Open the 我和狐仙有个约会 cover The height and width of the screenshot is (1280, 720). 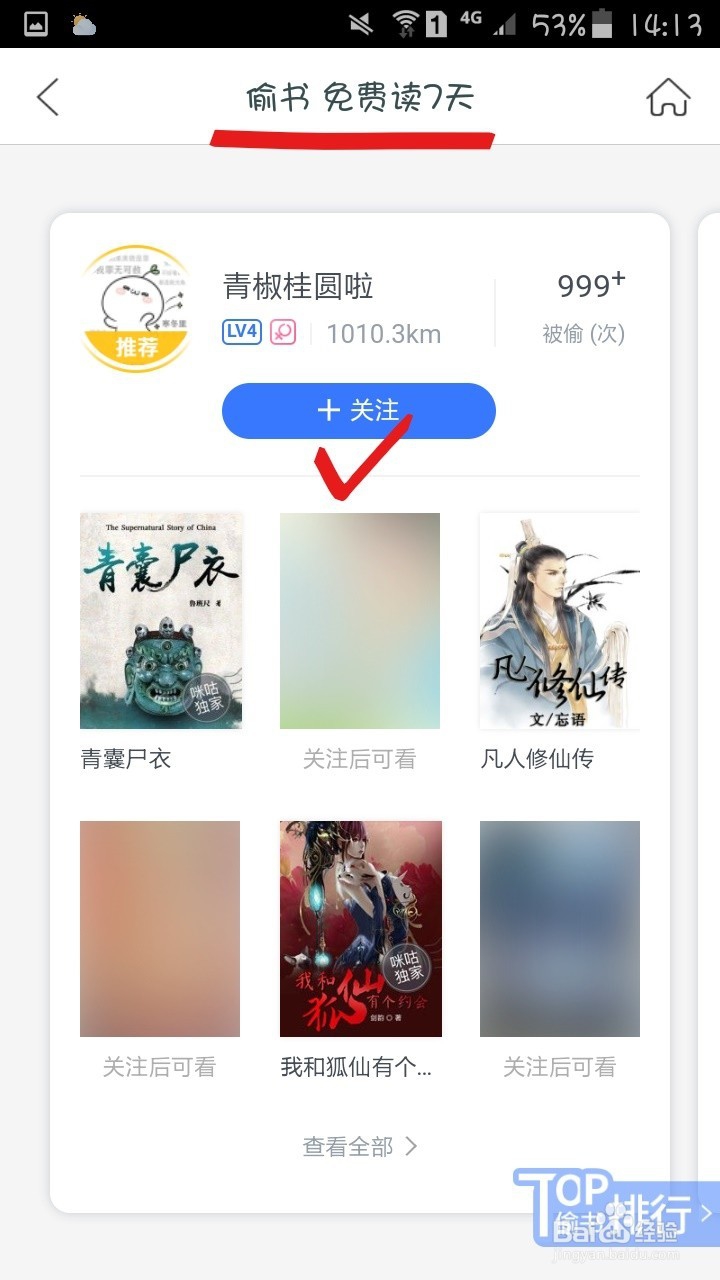coord(360,928)
